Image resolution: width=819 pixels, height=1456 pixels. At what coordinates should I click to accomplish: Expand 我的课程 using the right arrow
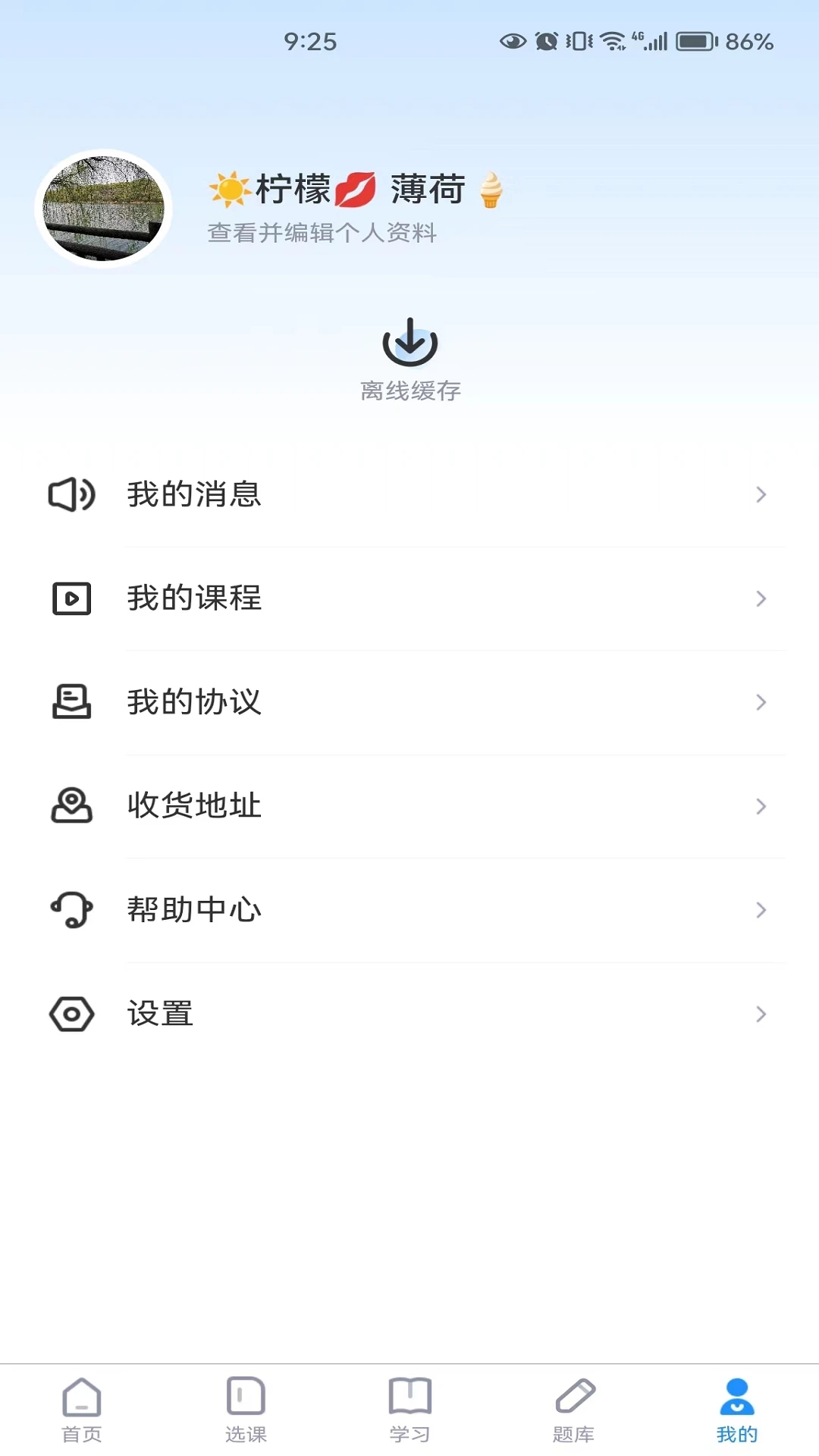click(761, 598)
